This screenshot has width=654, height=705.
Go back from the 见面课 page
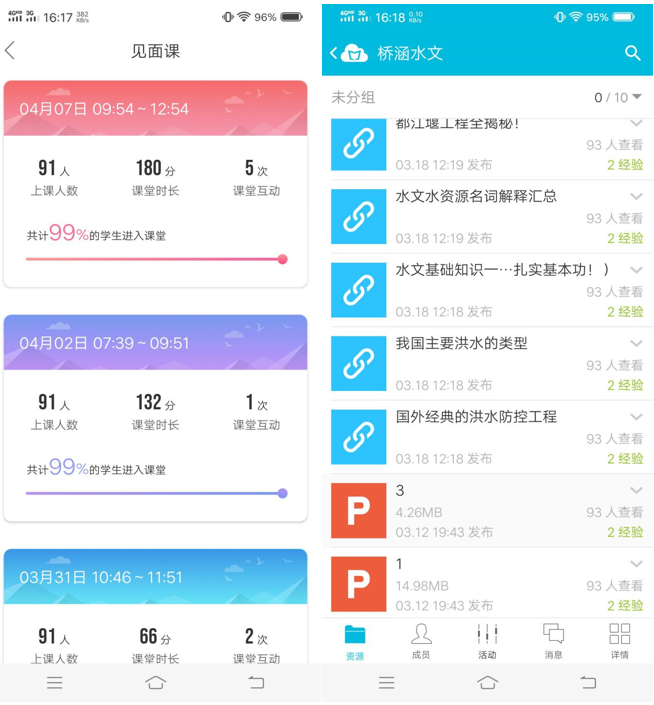[x=11, y=51]
